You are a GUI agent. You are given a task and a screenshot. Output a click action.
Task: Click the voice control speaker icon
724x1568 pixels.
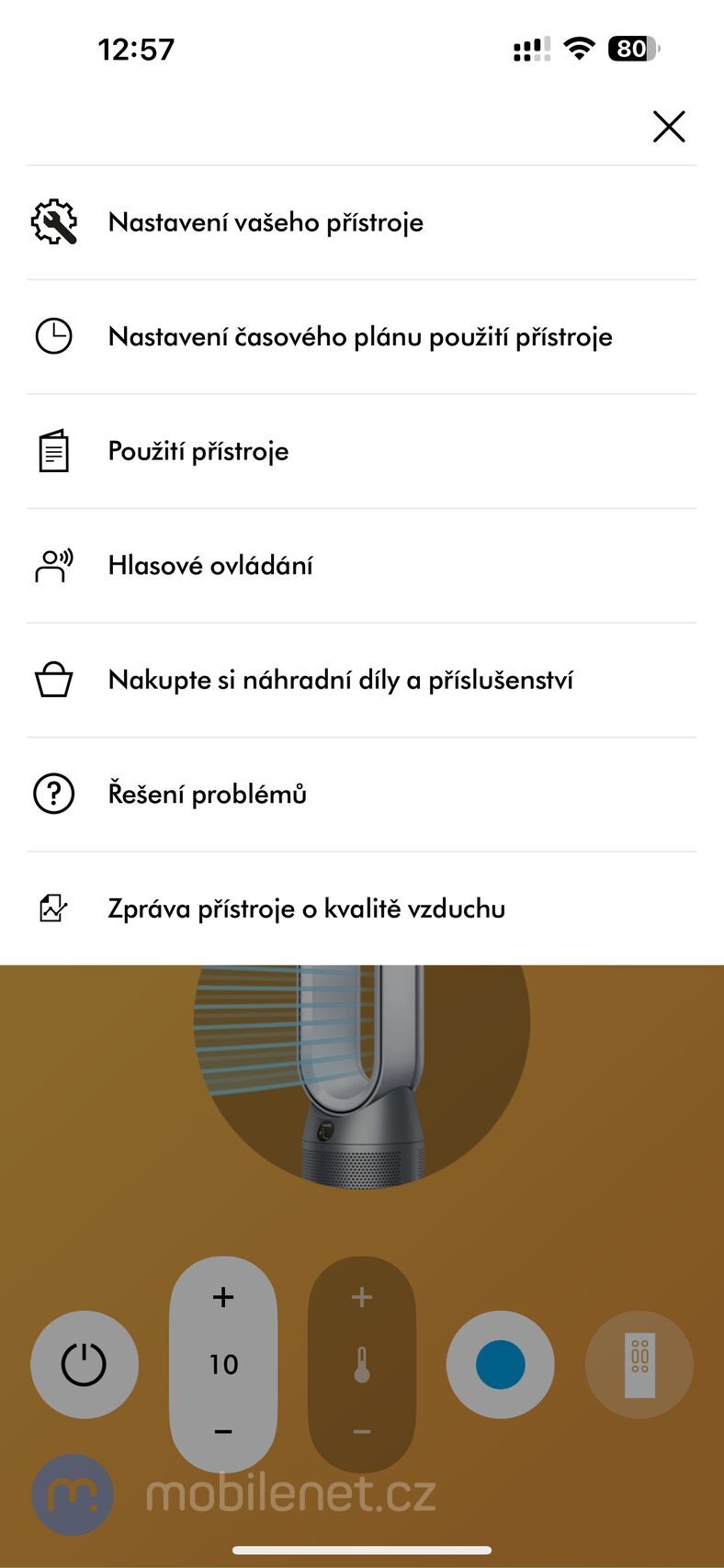(x=52, y=565)
